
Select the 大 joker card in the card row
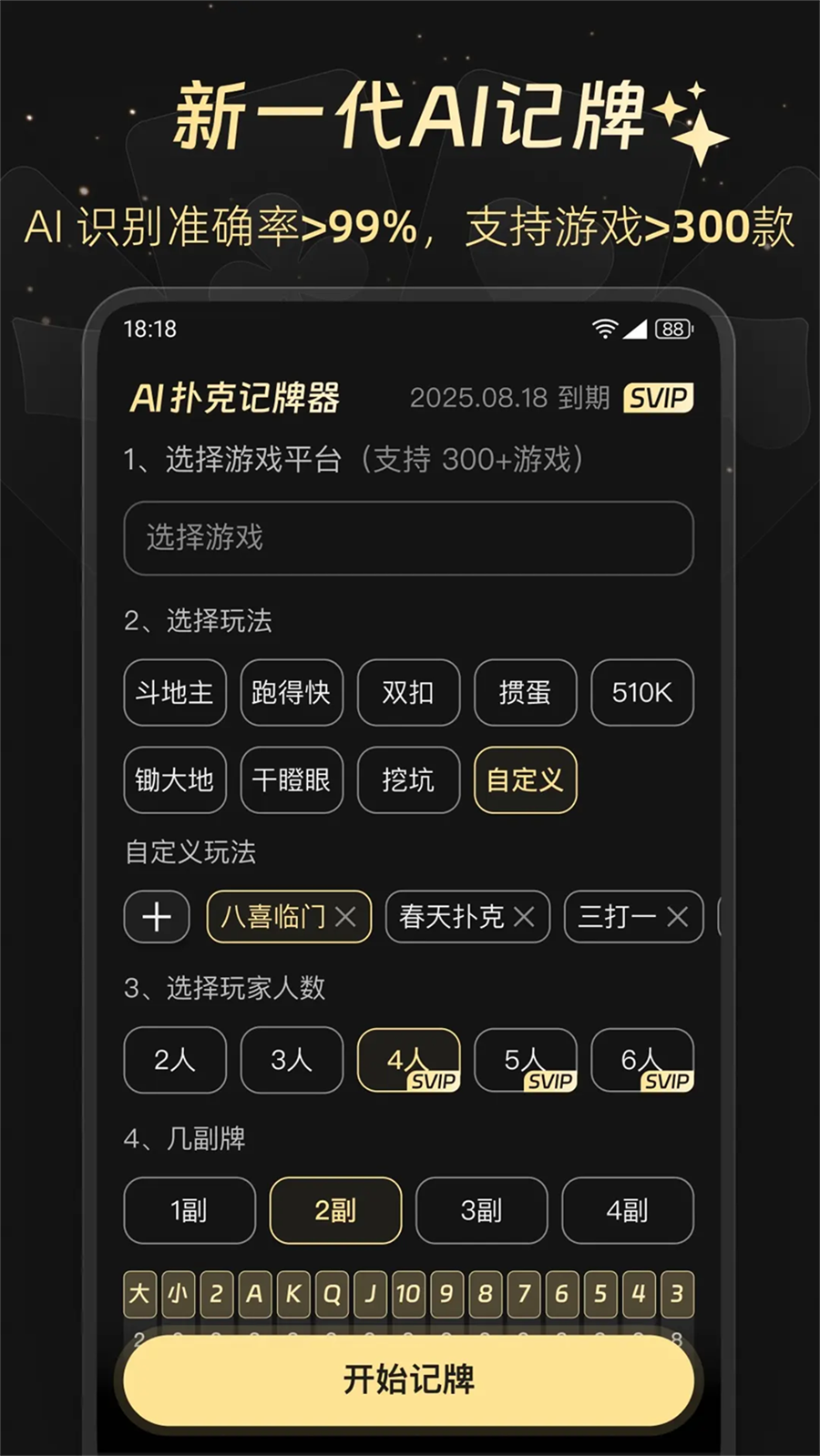tap(138, 1294)
